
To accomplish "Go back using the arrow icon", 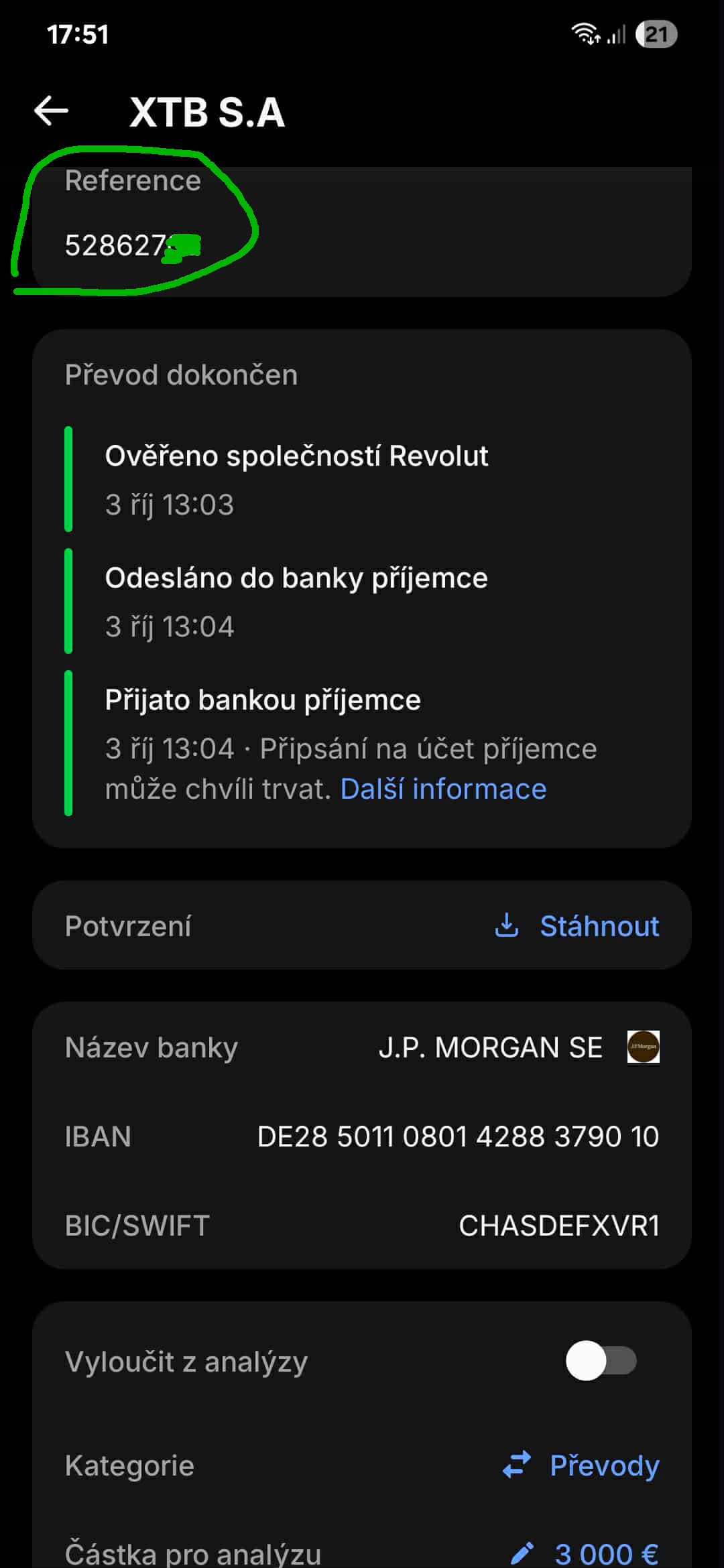I will click(52, 111).
